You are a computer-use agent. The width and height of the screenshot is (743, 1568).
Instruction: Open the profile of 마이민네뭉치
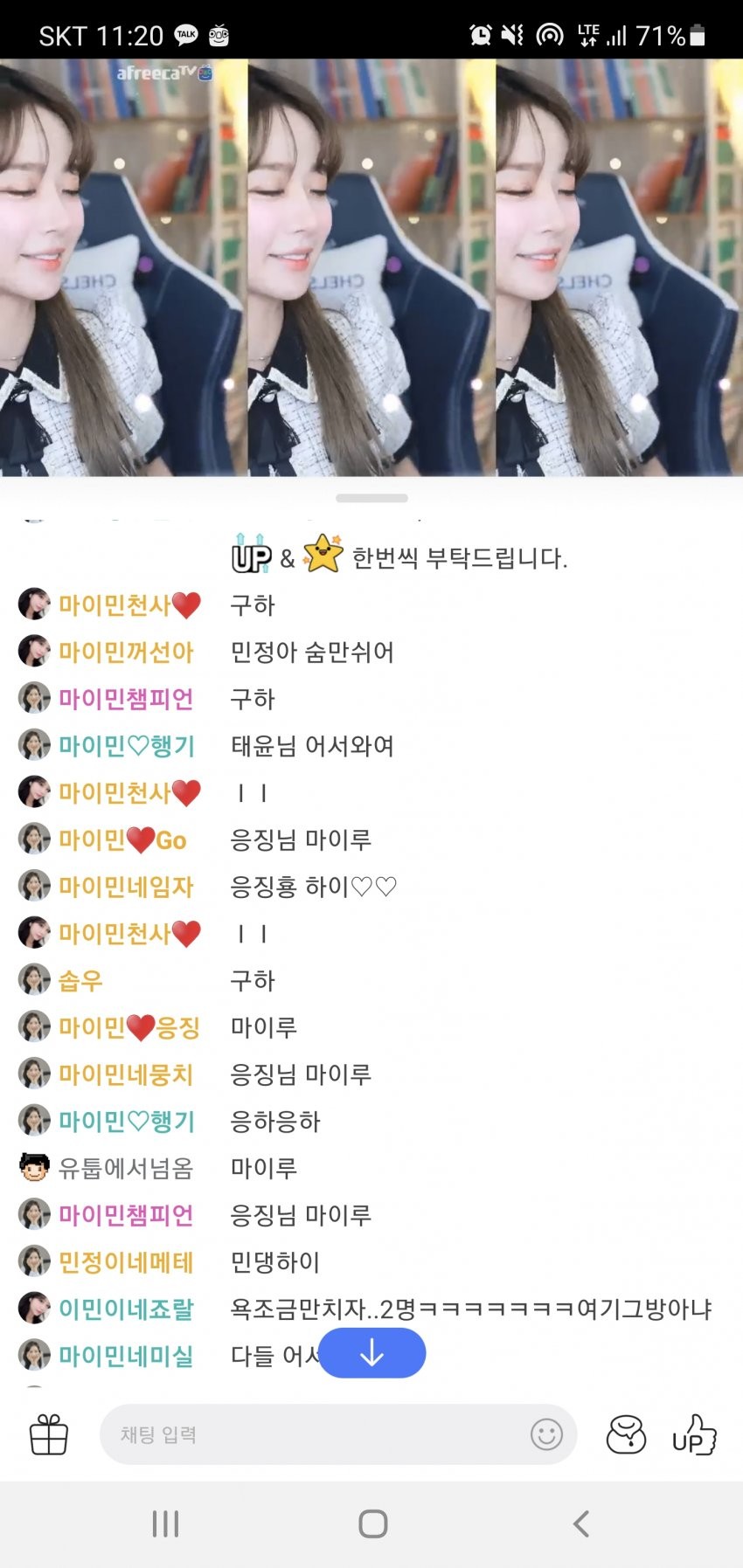point(125,1074)
